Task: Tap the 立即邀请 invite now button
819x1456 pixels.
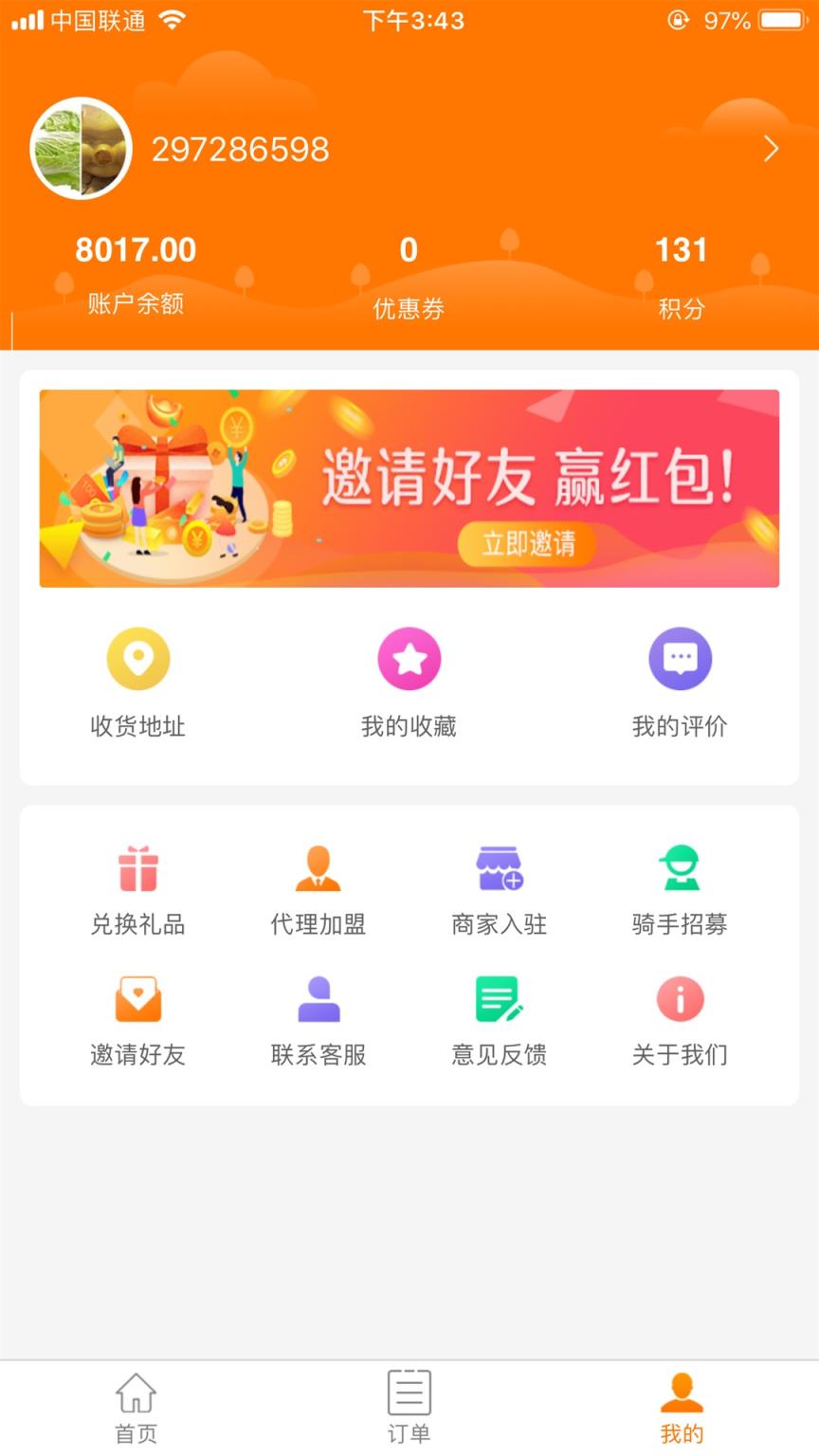Action: click(x=527, y=543)
